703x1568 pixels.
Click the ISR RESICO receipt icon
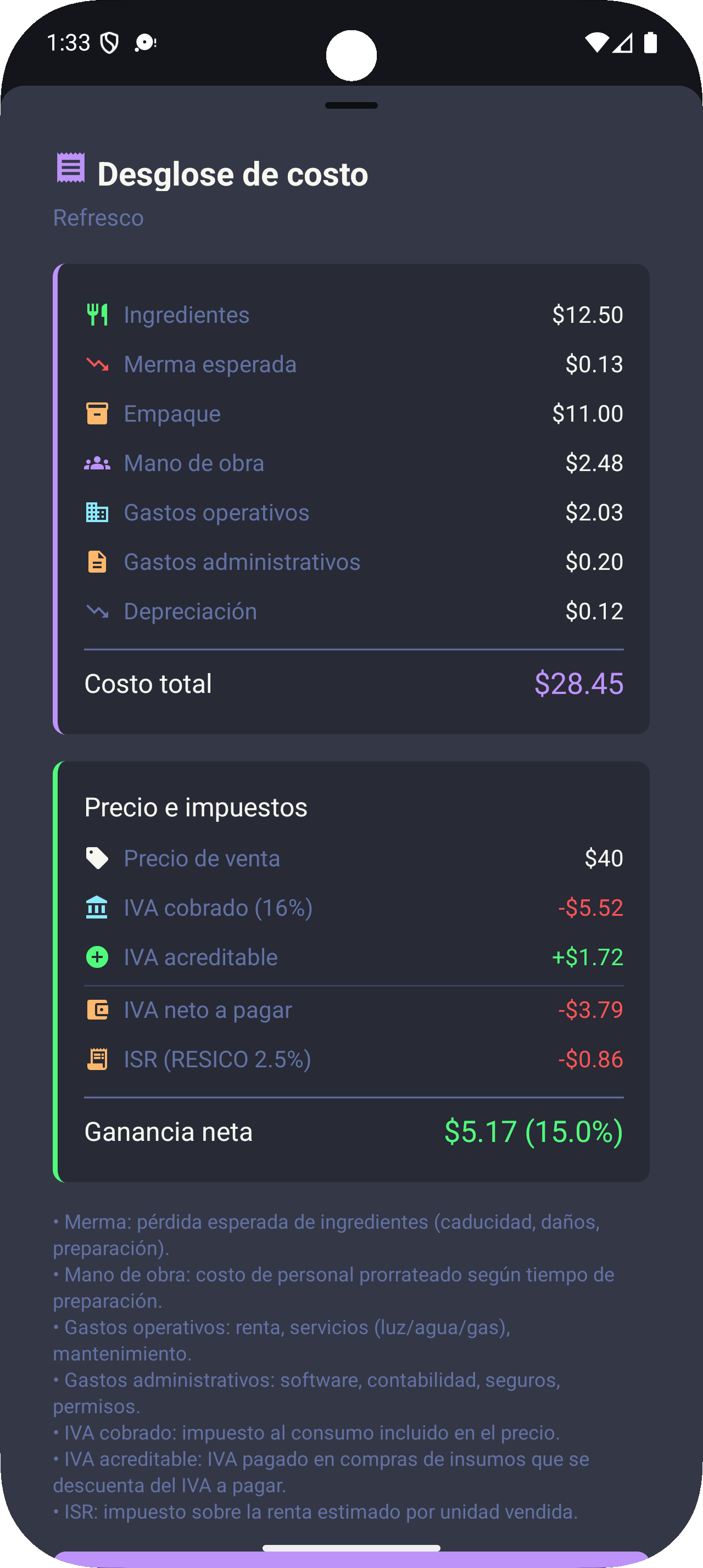[x=97, y=1059]
